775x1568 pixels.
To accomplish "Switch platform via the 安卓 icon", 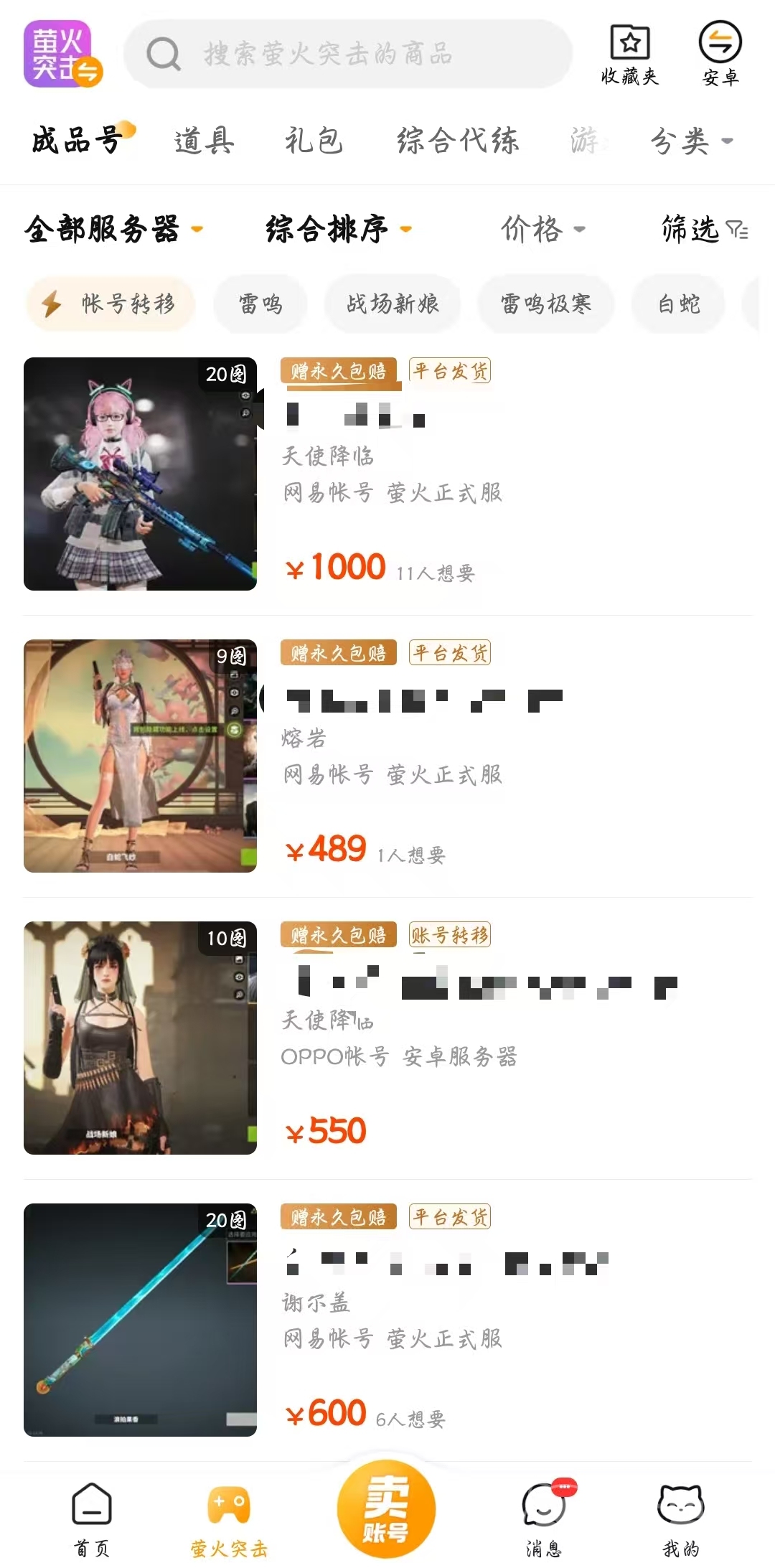I will click(x=720, y=55).
